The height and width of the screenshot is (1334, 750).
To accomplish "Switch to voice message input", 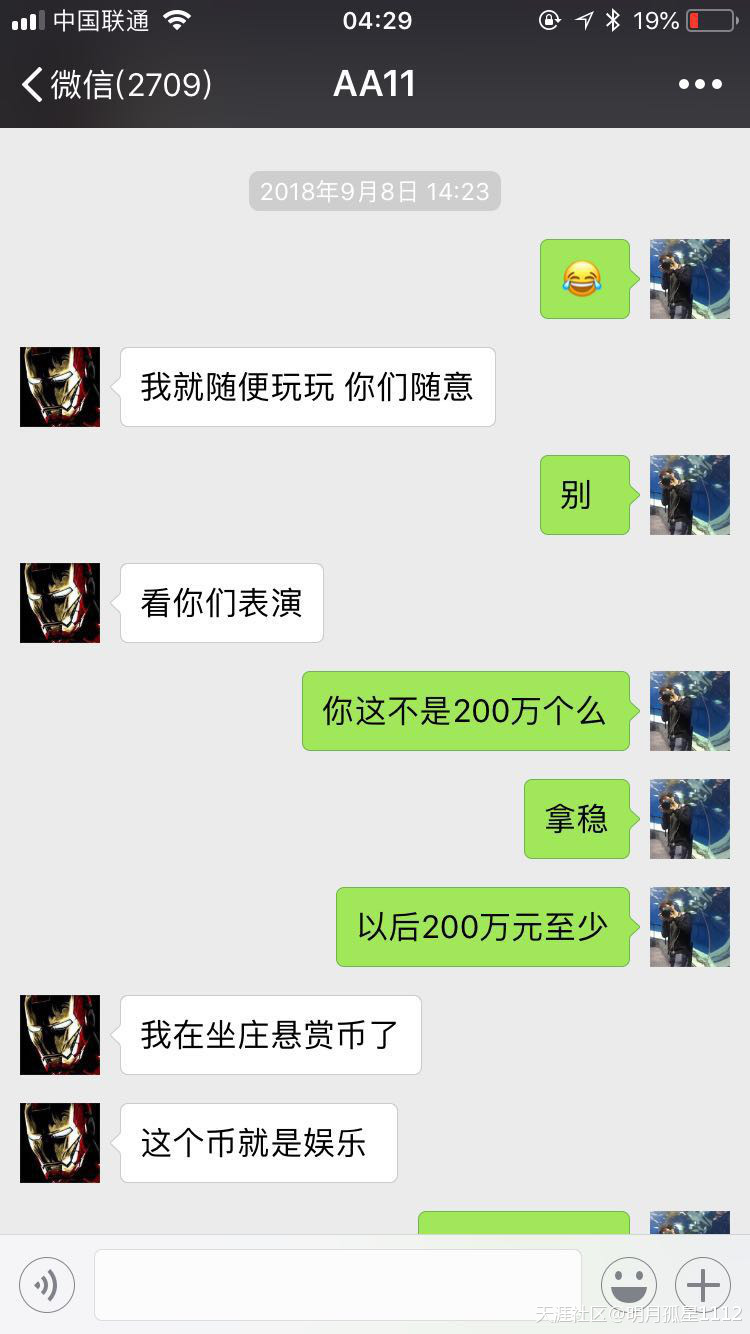I will tap(47, 1284).
